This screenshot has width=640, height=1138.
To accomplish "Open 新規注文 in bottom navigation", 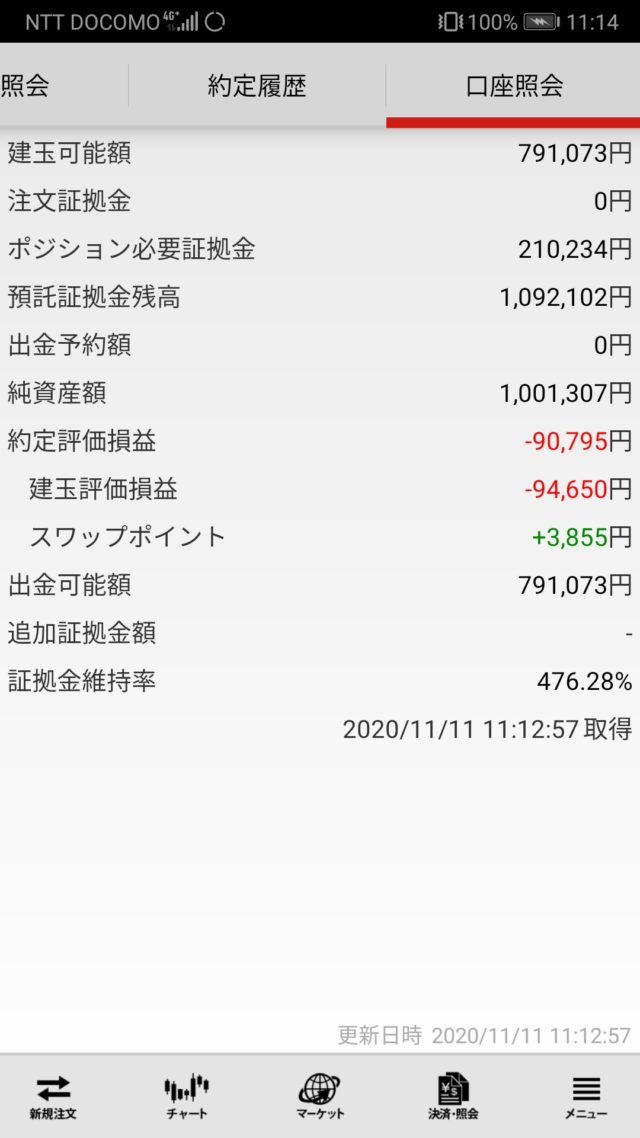I will click(53, 1096).
